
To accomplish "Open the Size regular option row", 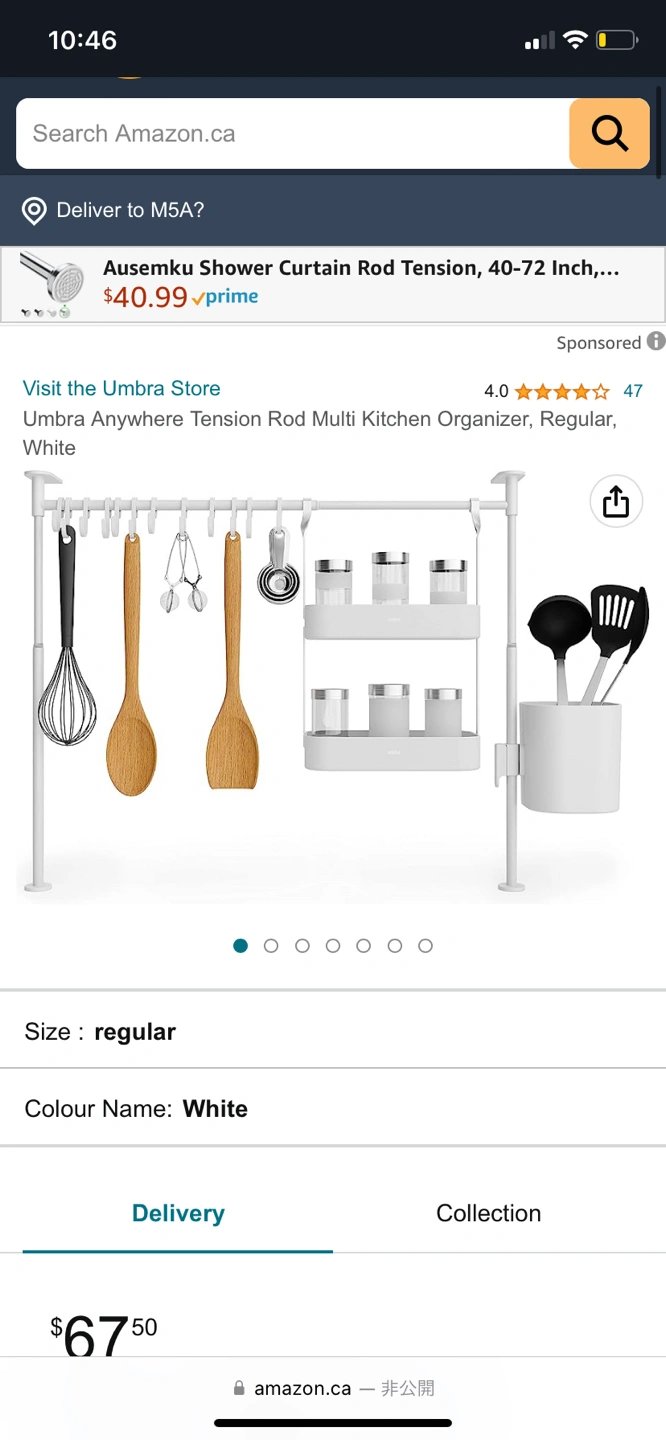I will [333, 1031].
